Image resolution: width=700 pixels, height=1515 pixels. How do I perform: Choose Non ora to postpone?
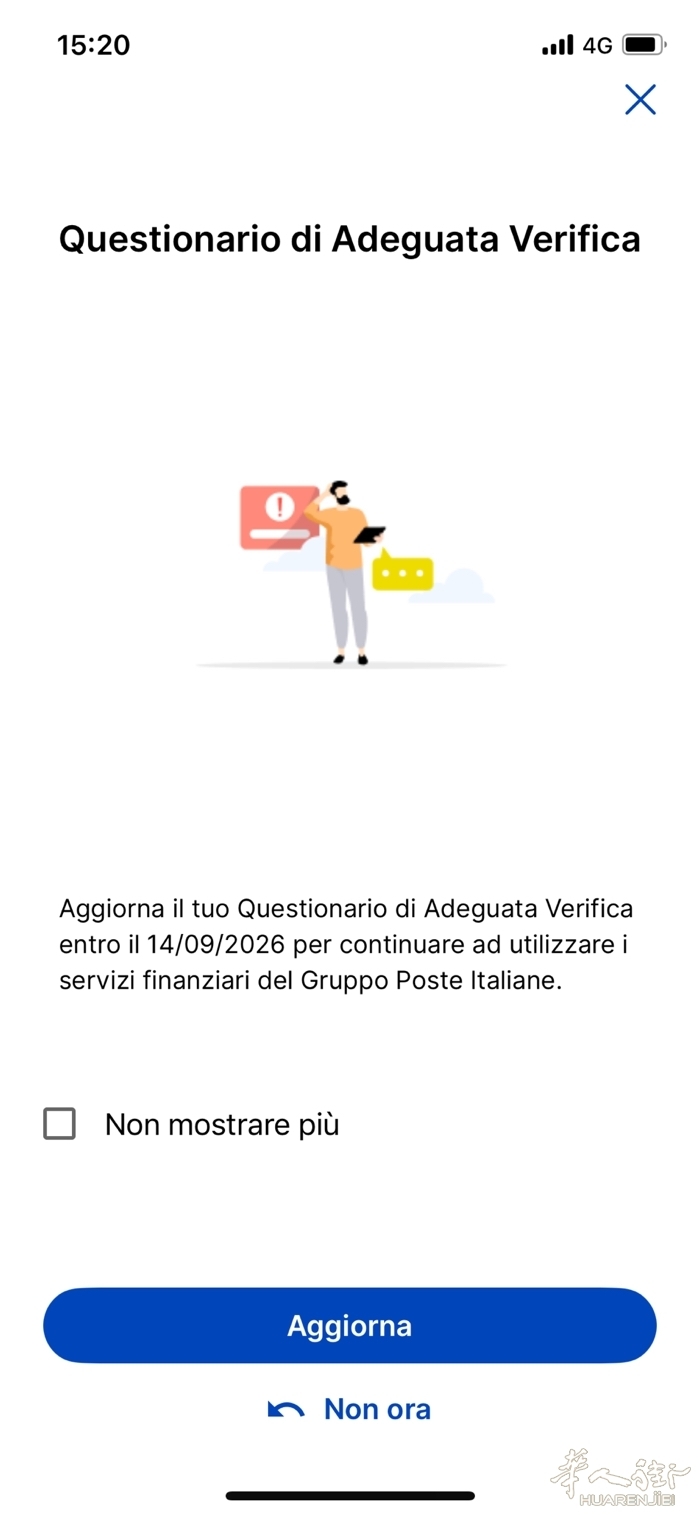pos(350,1410)
